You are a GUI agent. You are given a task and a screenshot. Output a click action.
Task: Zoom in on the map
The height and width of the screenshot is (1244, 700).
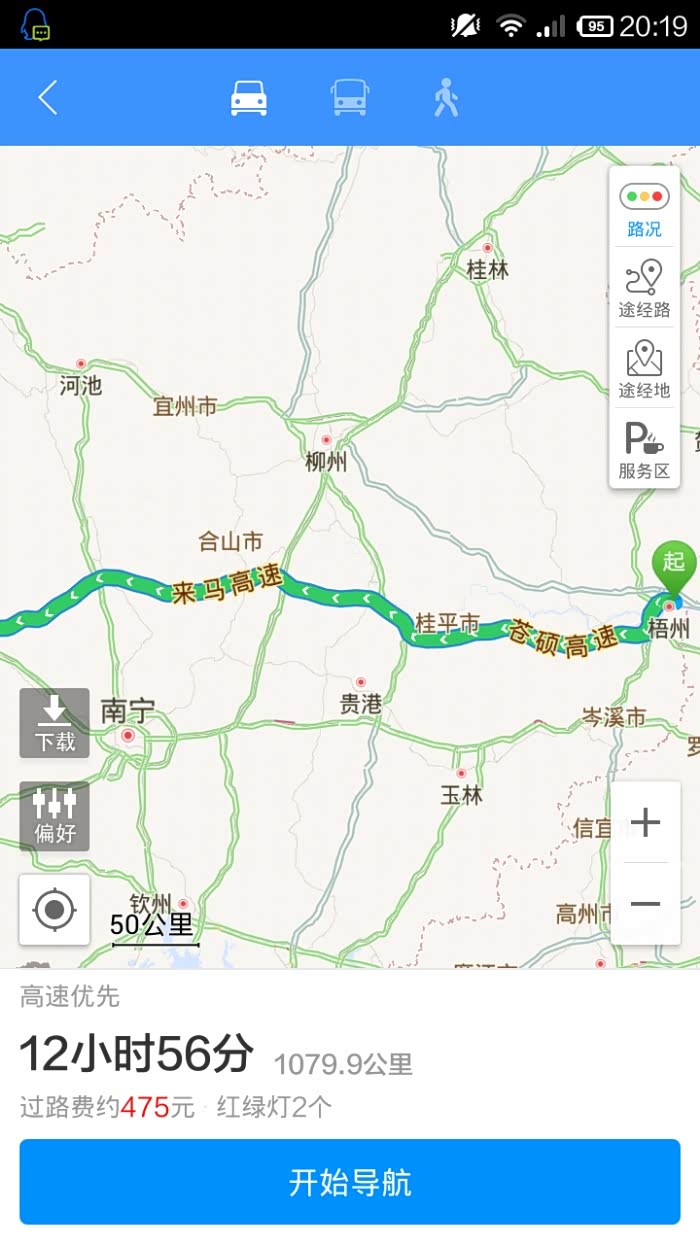click(645, 823)
